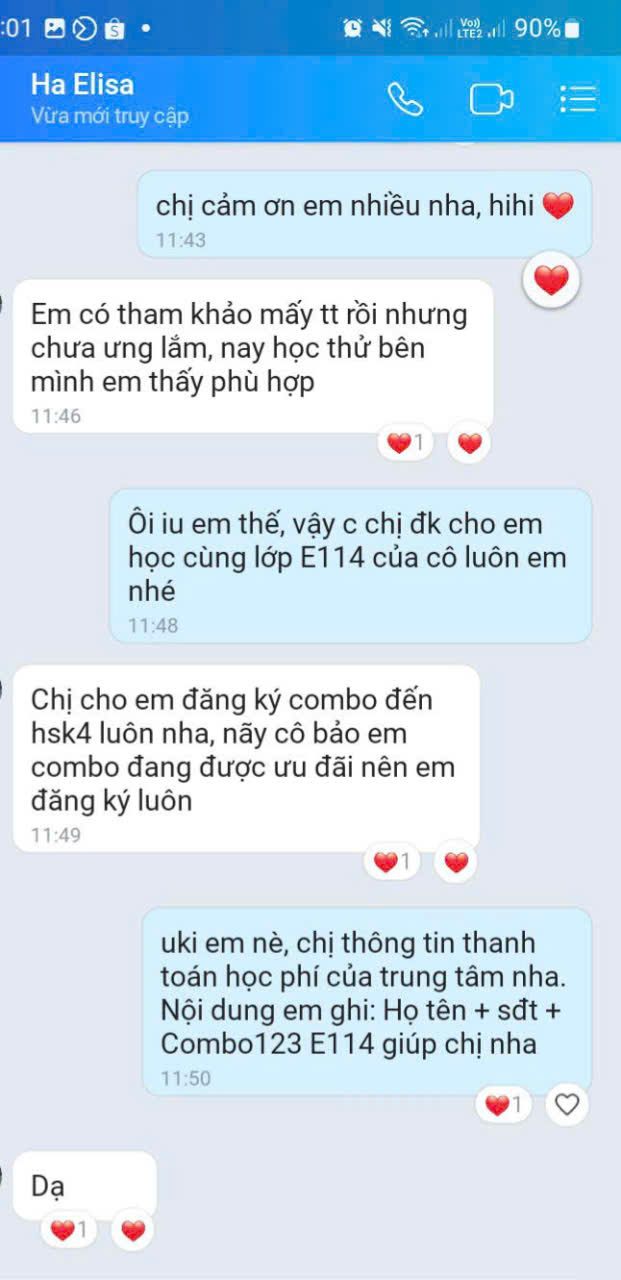
Task: View reactions on the 11:50 message
Action: [503, 1104]
